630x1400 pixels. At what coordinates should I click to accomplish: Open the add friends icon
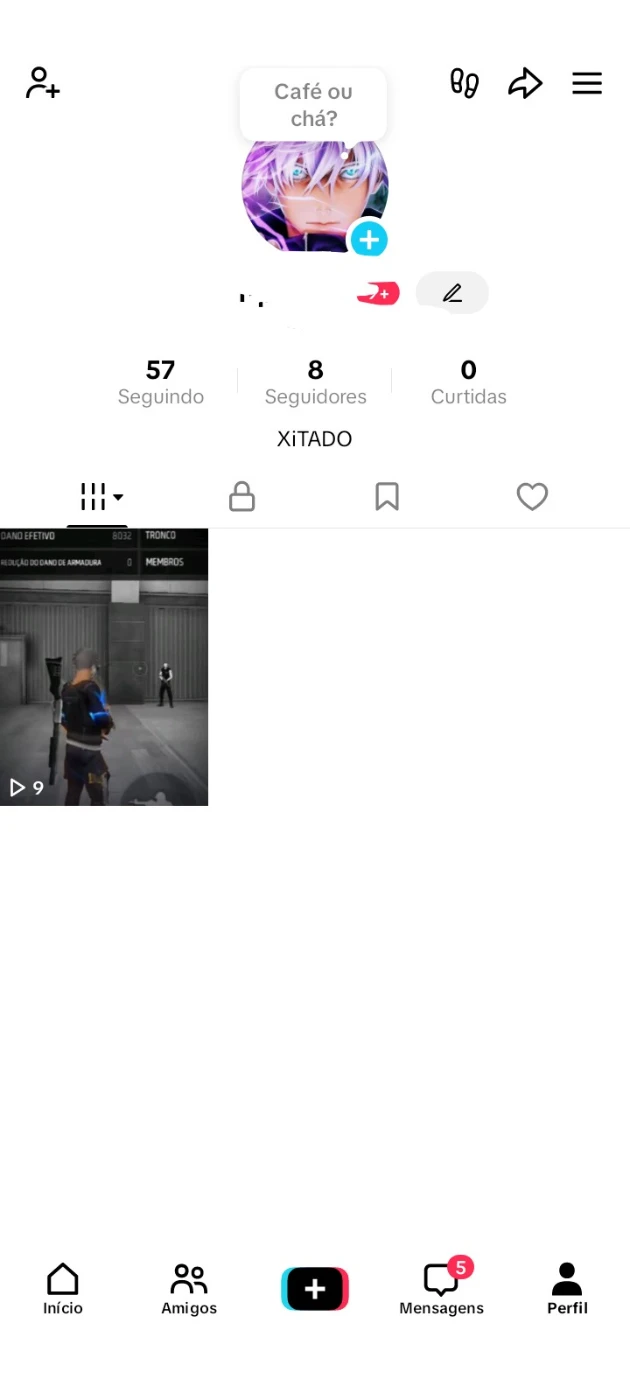(43, 83)
